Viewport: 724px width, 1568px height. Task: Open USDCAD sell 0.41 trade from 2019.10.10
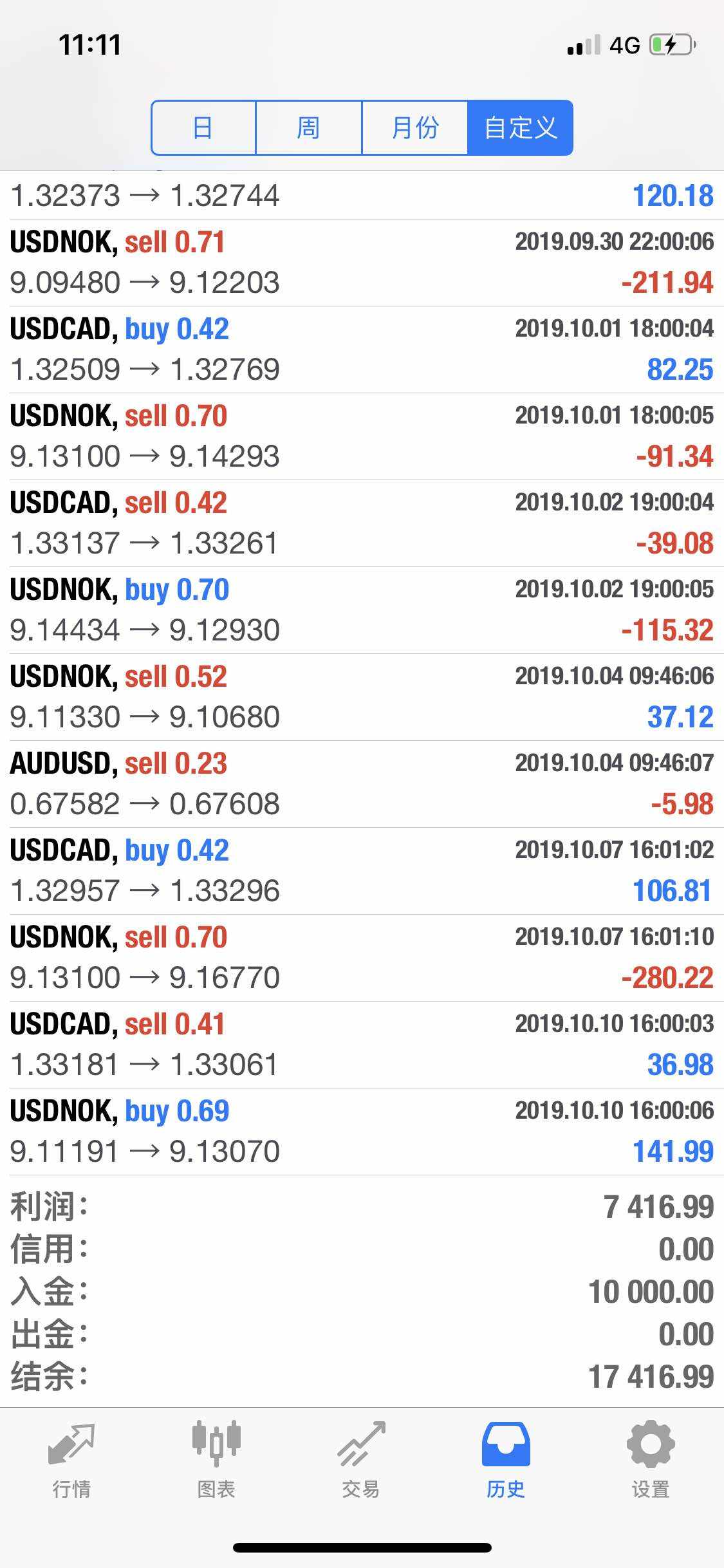click(362, 1045)
